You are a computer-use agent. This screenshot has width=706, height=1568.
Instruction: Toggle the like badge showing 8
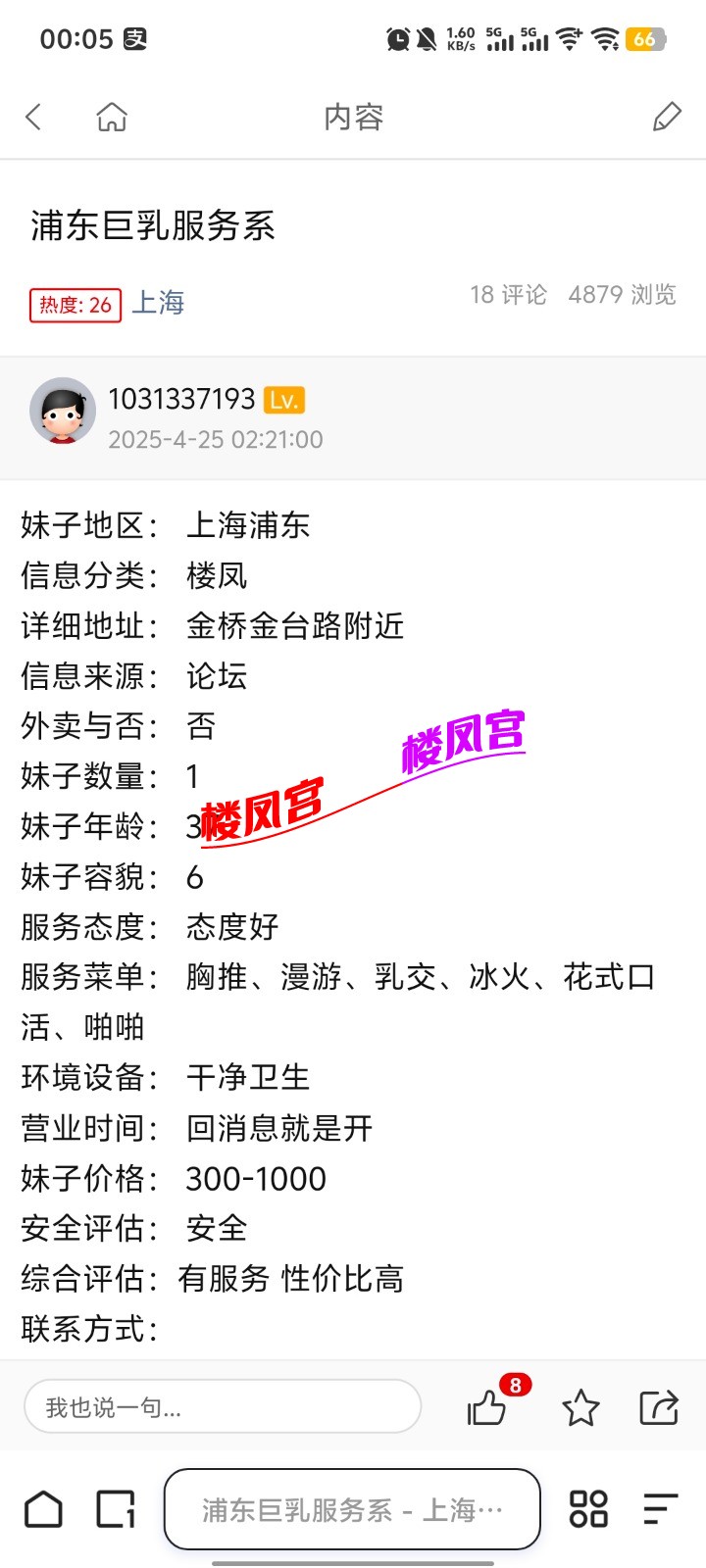pos(514,1385)
